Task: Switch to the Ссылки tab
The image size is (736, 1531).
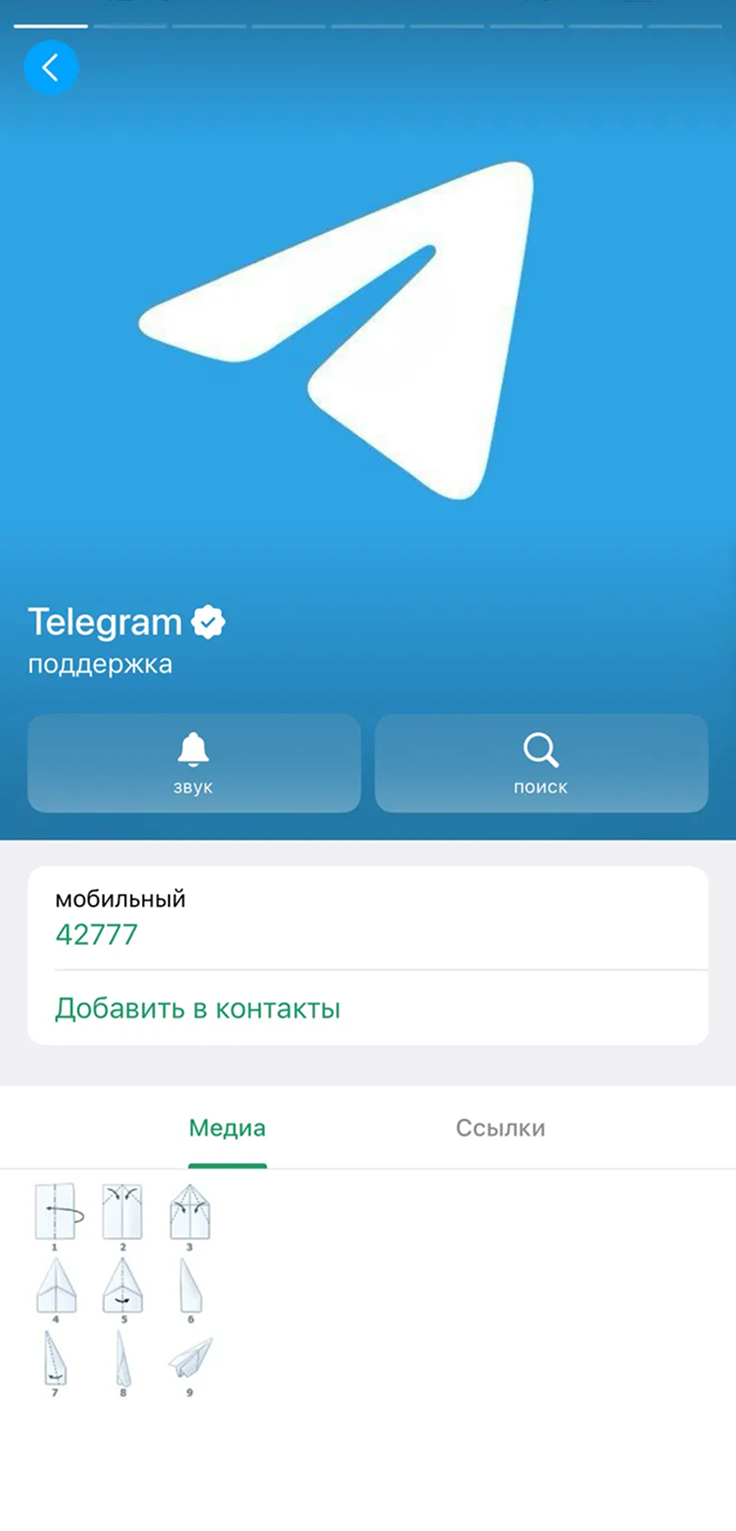Action: (x=500, y=1129)
